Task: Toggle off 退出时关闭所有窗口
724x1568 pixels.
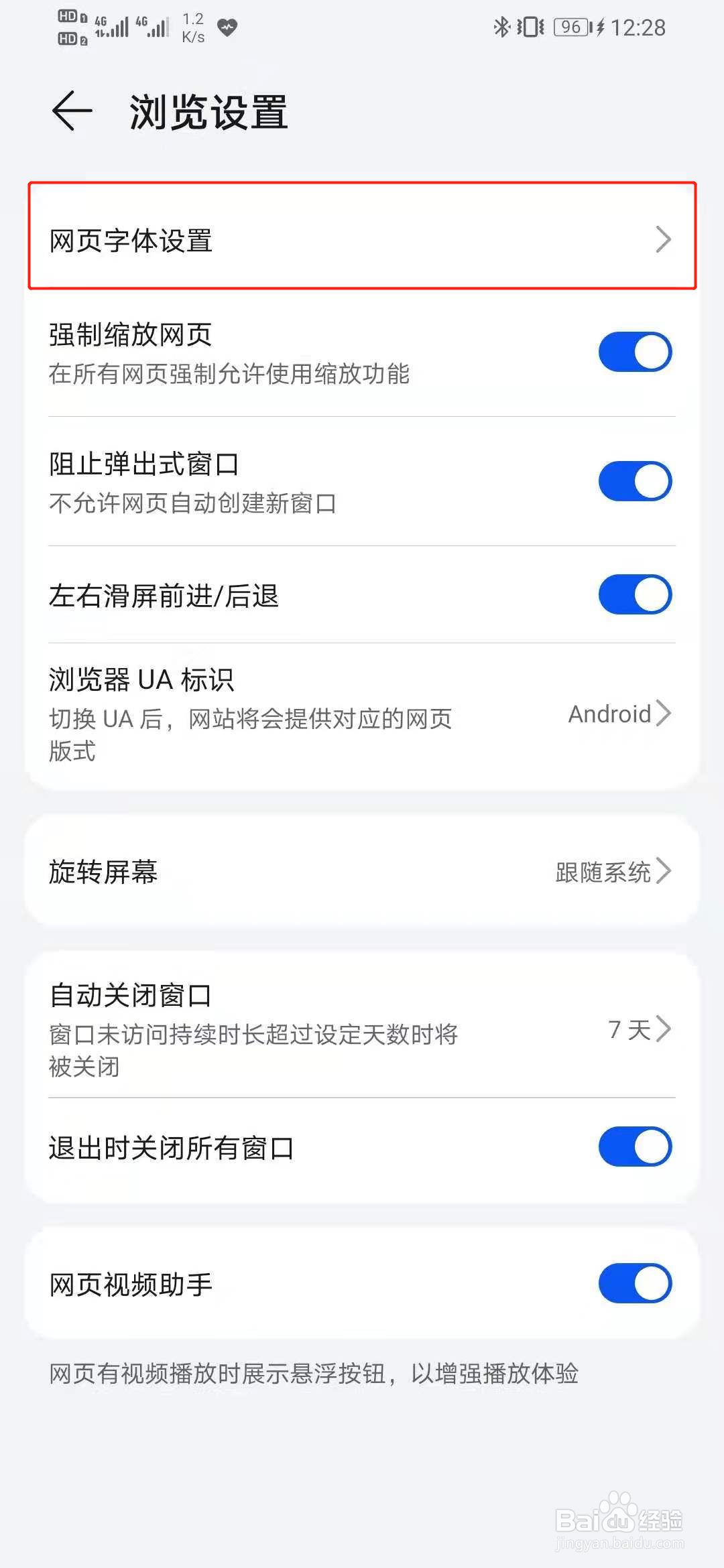Action: click(x=634, y=1147)
